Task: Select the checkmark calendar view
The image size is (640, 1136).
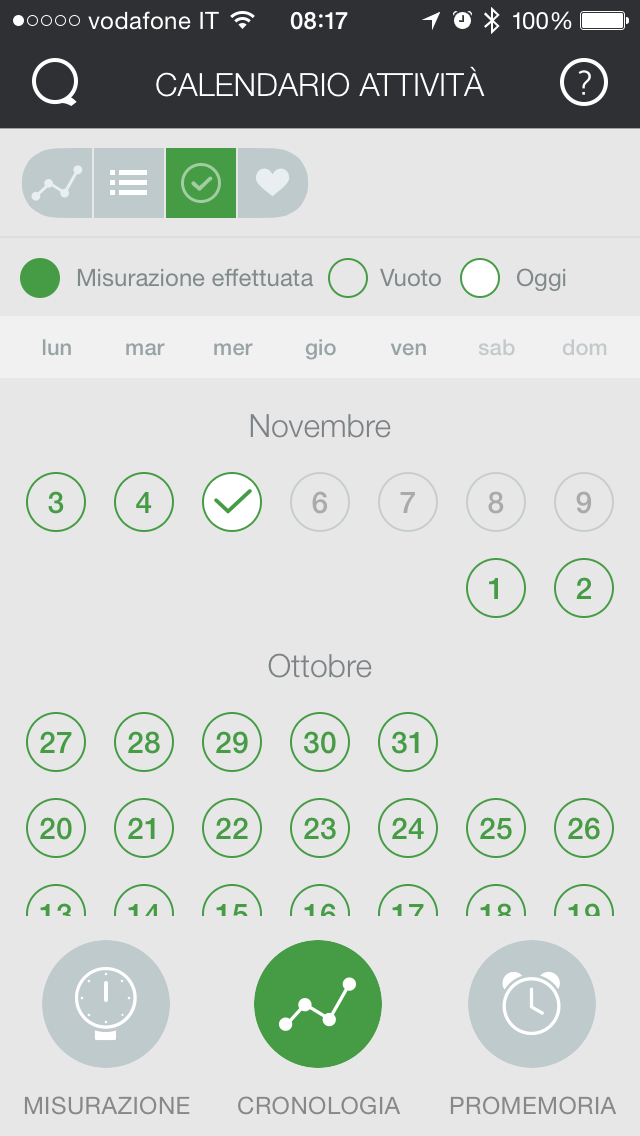Action: click(201, 183)
